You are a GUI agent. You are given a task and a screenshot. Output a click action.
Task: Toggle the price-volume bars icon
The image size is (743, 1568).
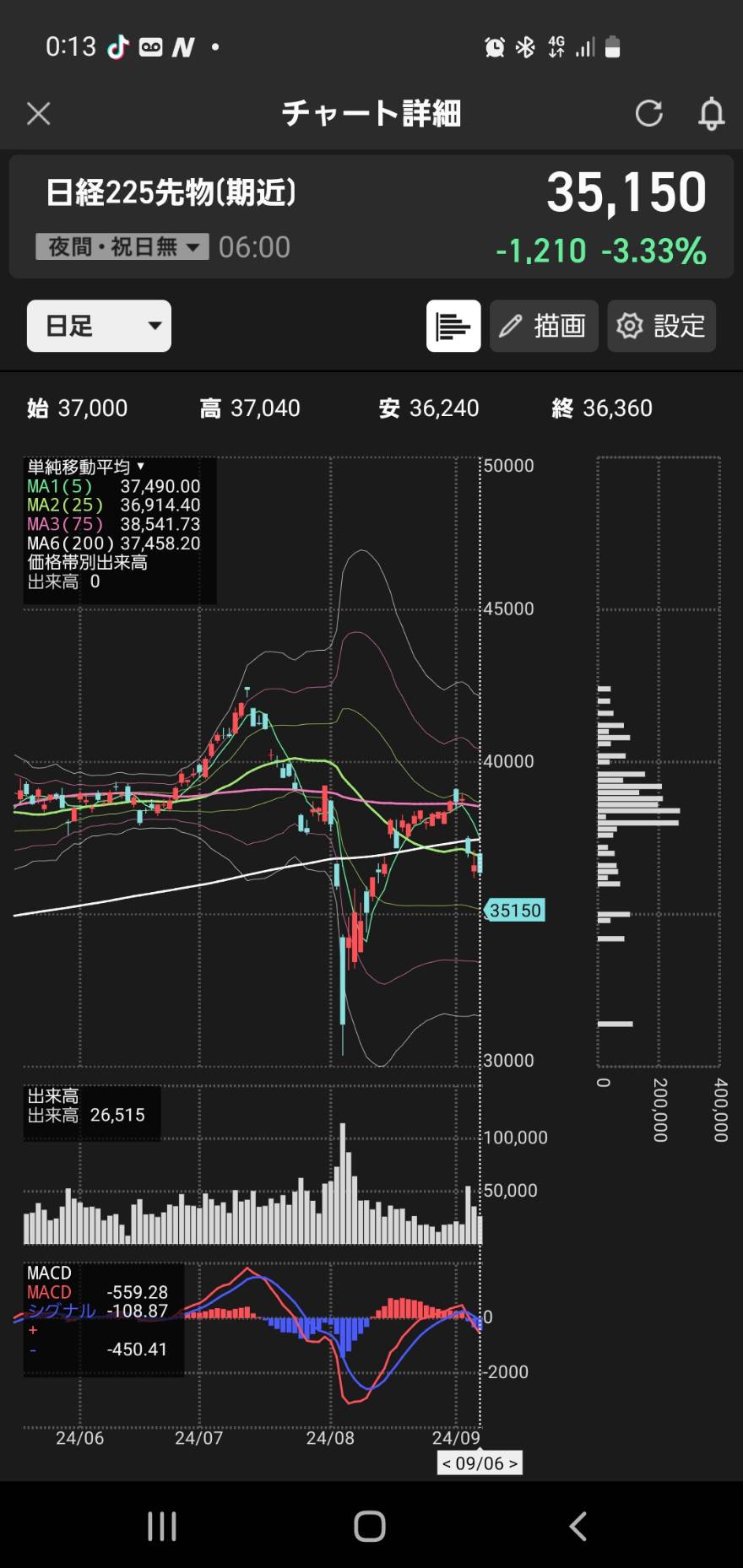pos(453,326)
